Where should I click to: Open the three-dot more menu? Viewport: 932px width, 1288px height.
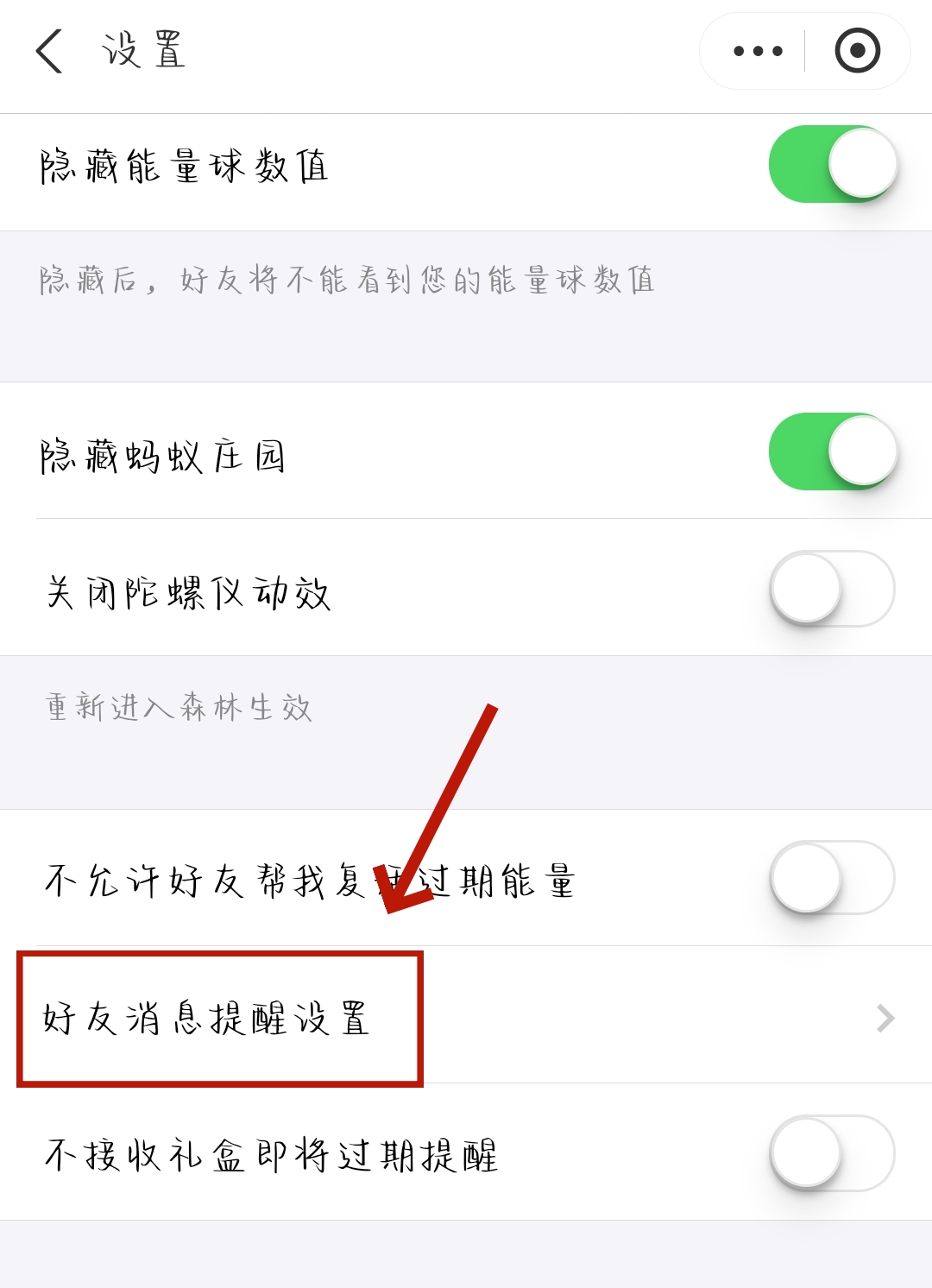[x=758, y=51]
